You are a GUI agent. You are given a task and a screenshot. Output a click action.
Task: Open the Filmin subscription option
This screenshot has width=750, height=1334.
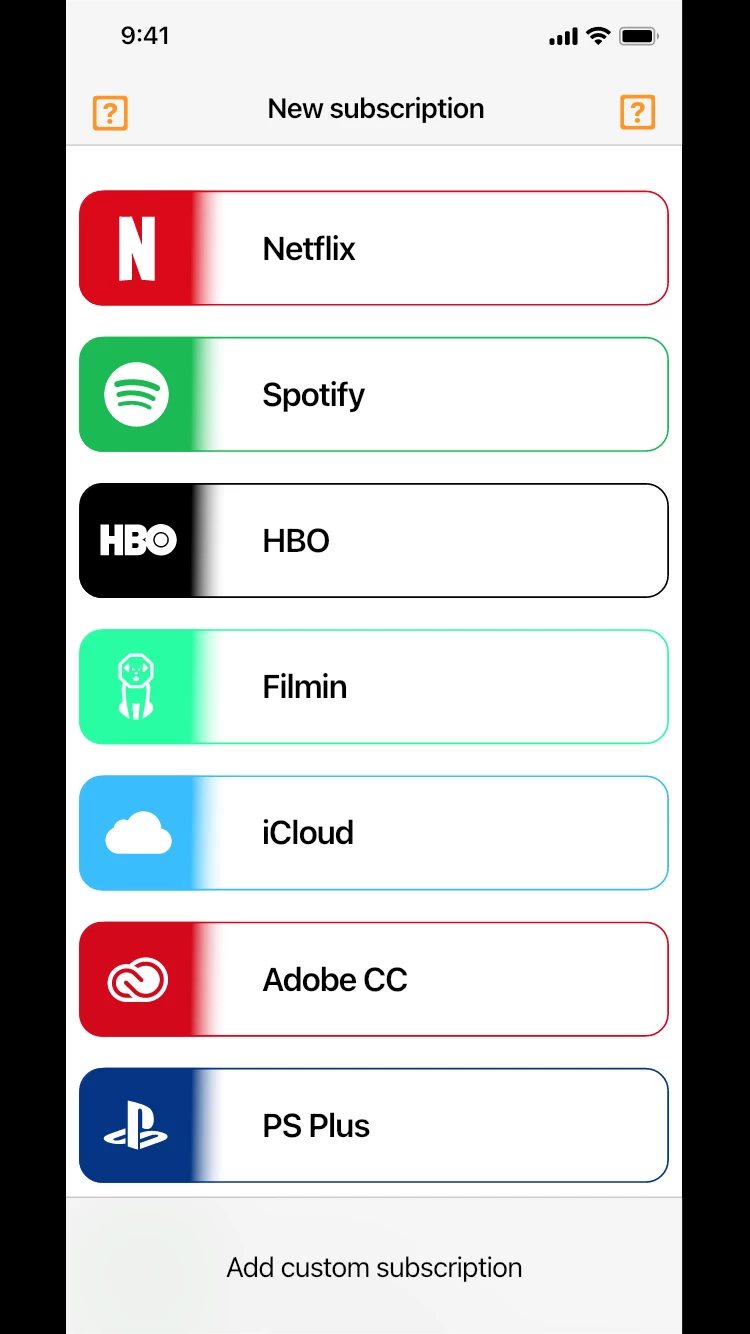(x=374, y=686)
